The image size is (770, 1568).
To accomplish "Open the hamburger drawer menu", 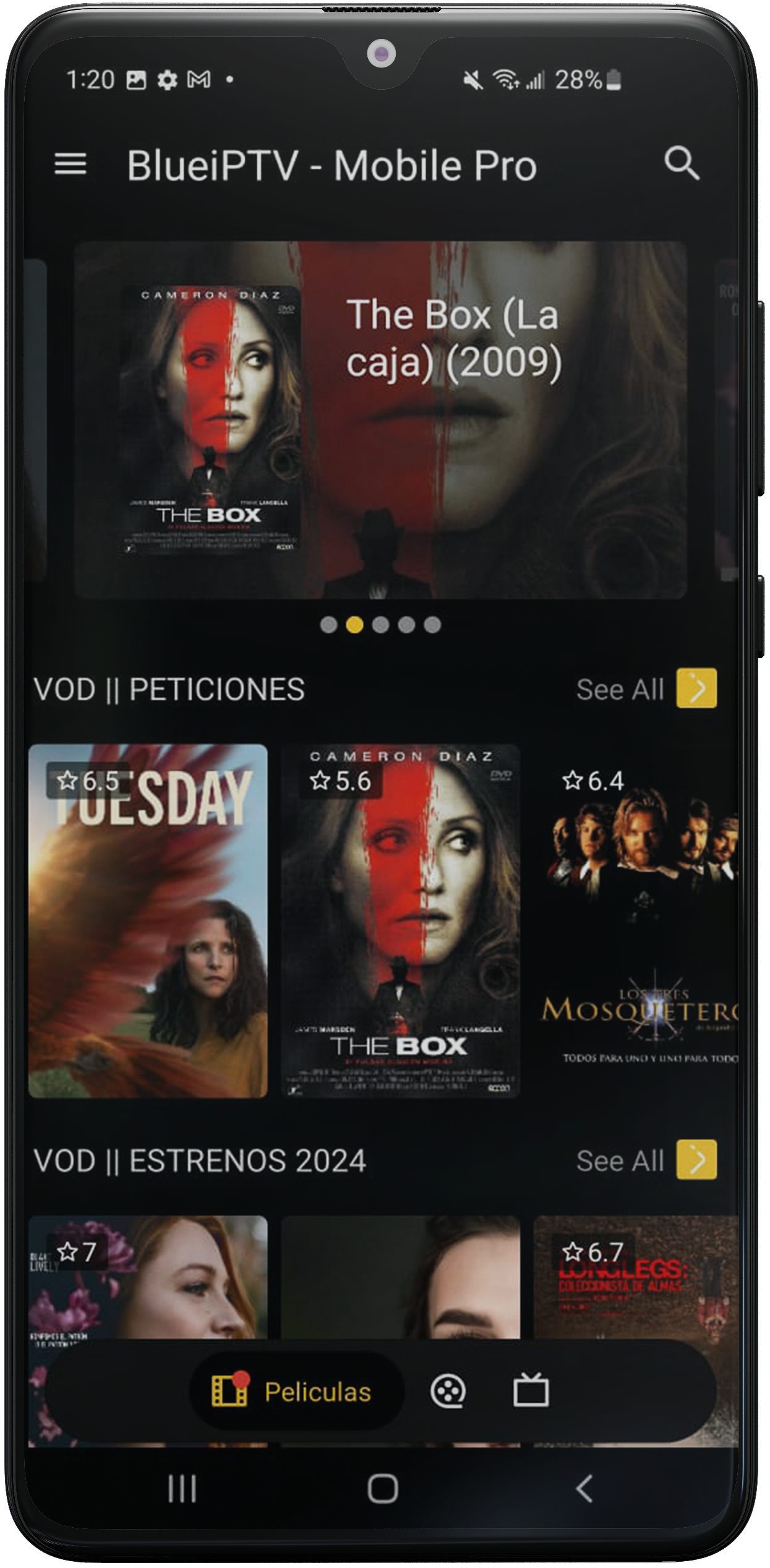I will point(71,165).
